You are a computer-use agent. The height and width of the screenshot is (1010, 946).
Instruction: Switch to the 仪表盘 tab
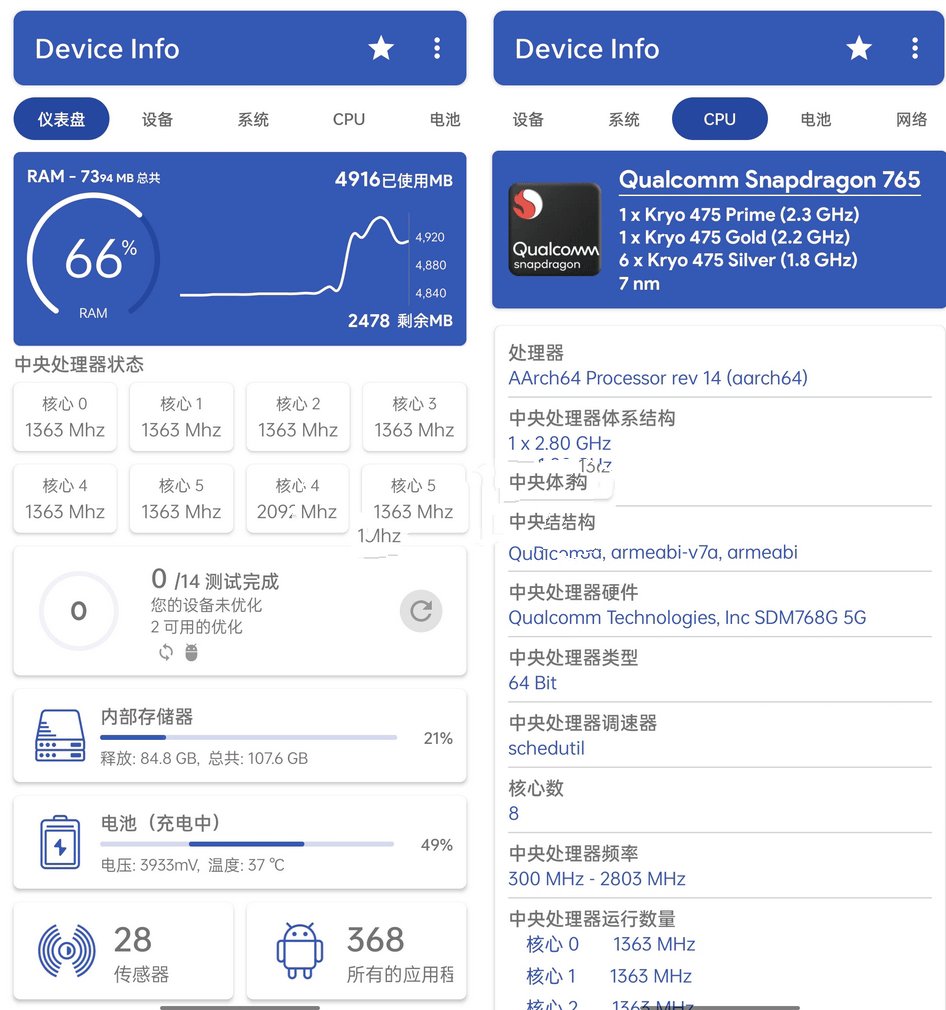pyautogui.click(x=61, y=119)
